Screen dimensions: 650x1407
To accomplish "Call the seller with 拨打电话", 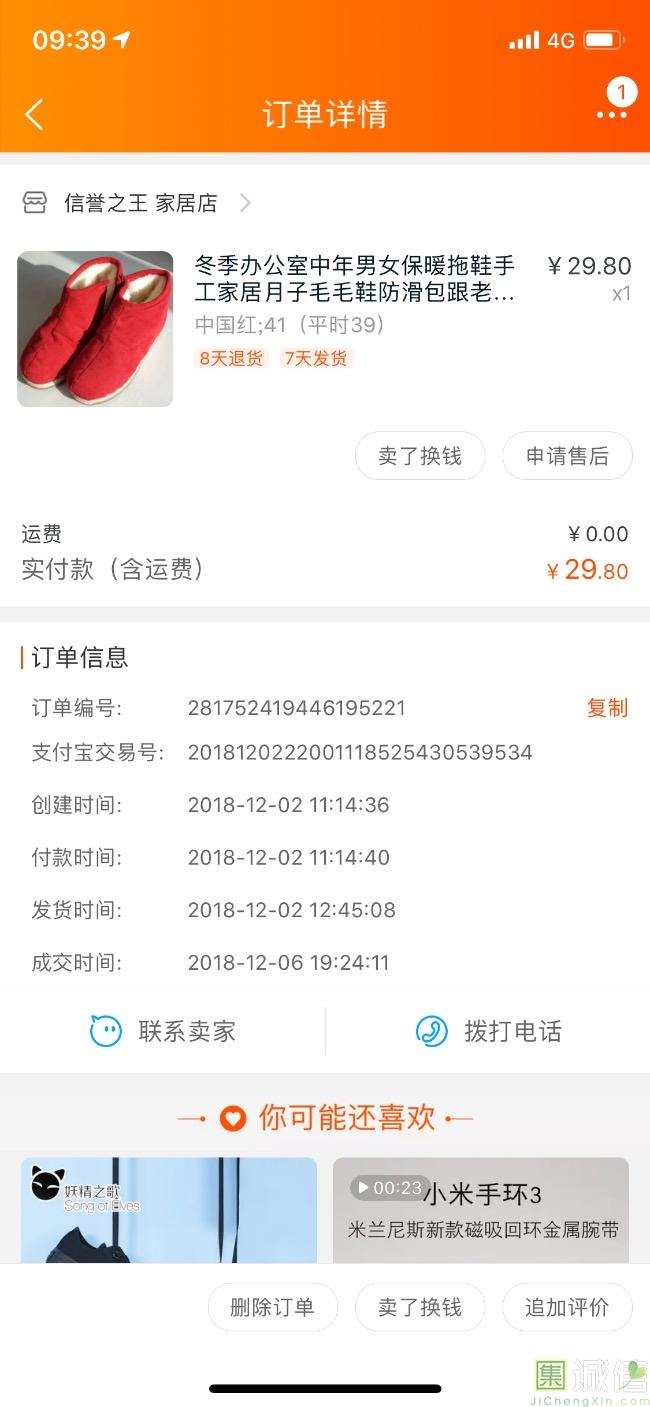I will (x=488, y=1031).
